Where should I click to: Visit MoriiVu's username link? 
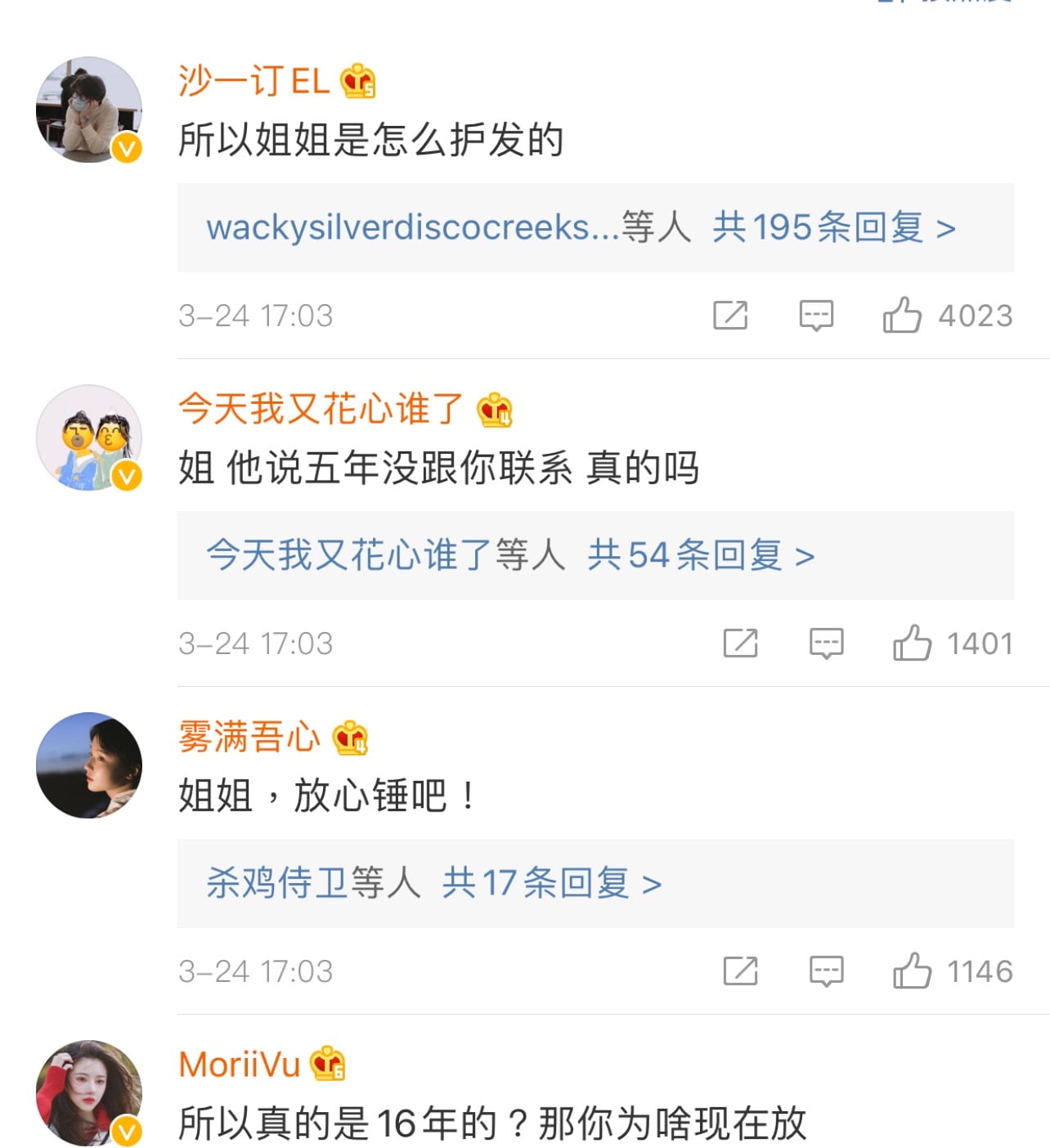tap(240, 1065)
